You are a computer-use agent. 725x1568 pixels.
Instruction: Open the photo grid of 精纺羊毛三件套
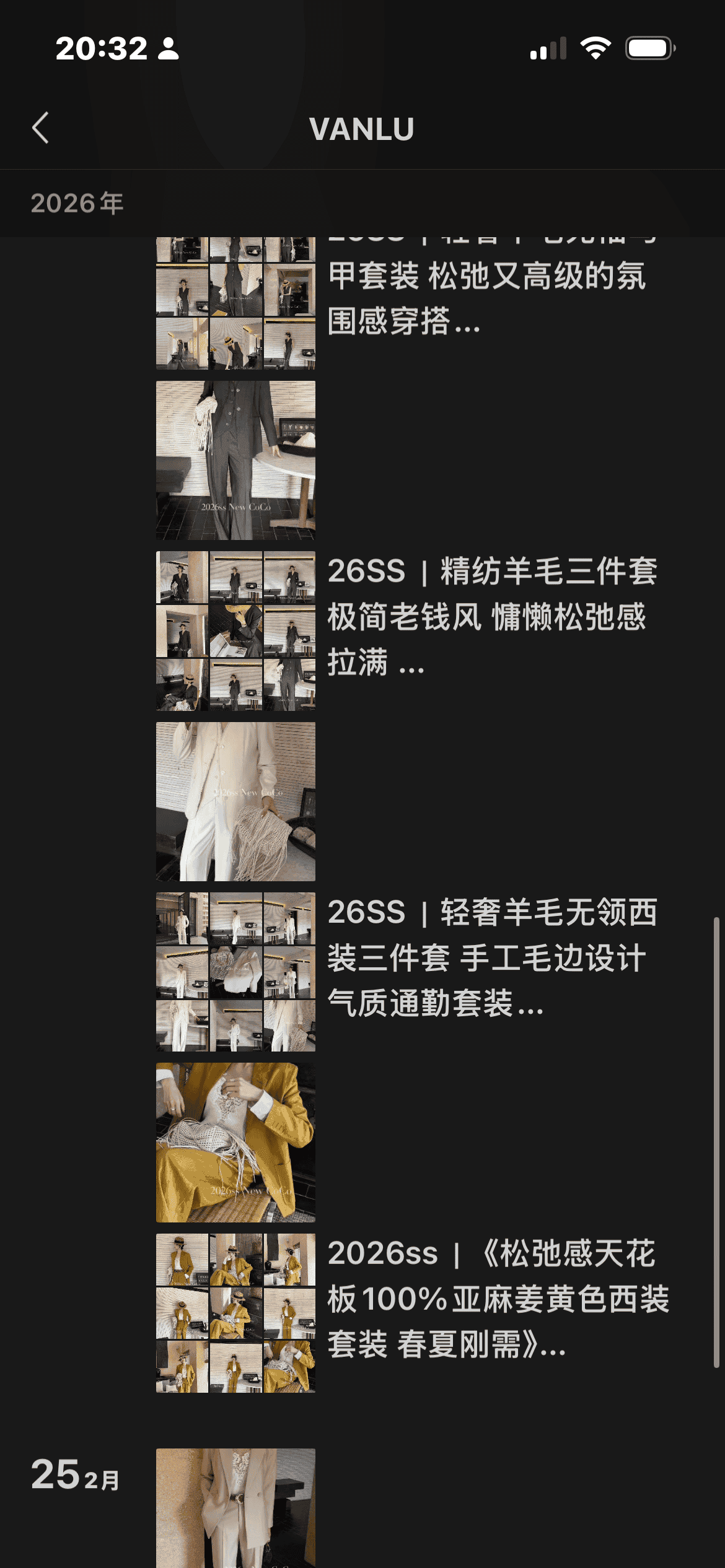[235, 630]
